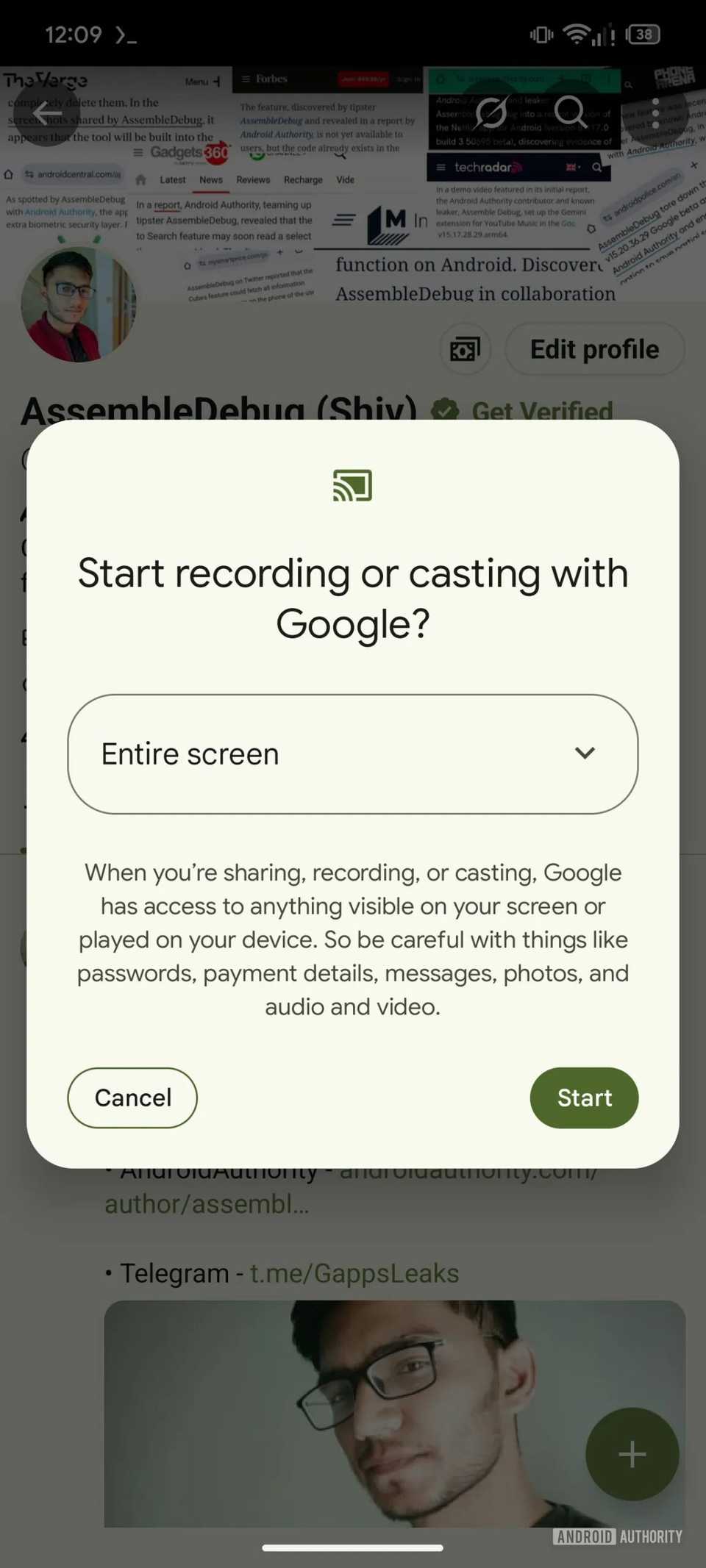Tap the Cast icon atop the dialog
The width and height of the screenshot is (706, 1568).
pos(352,484)
